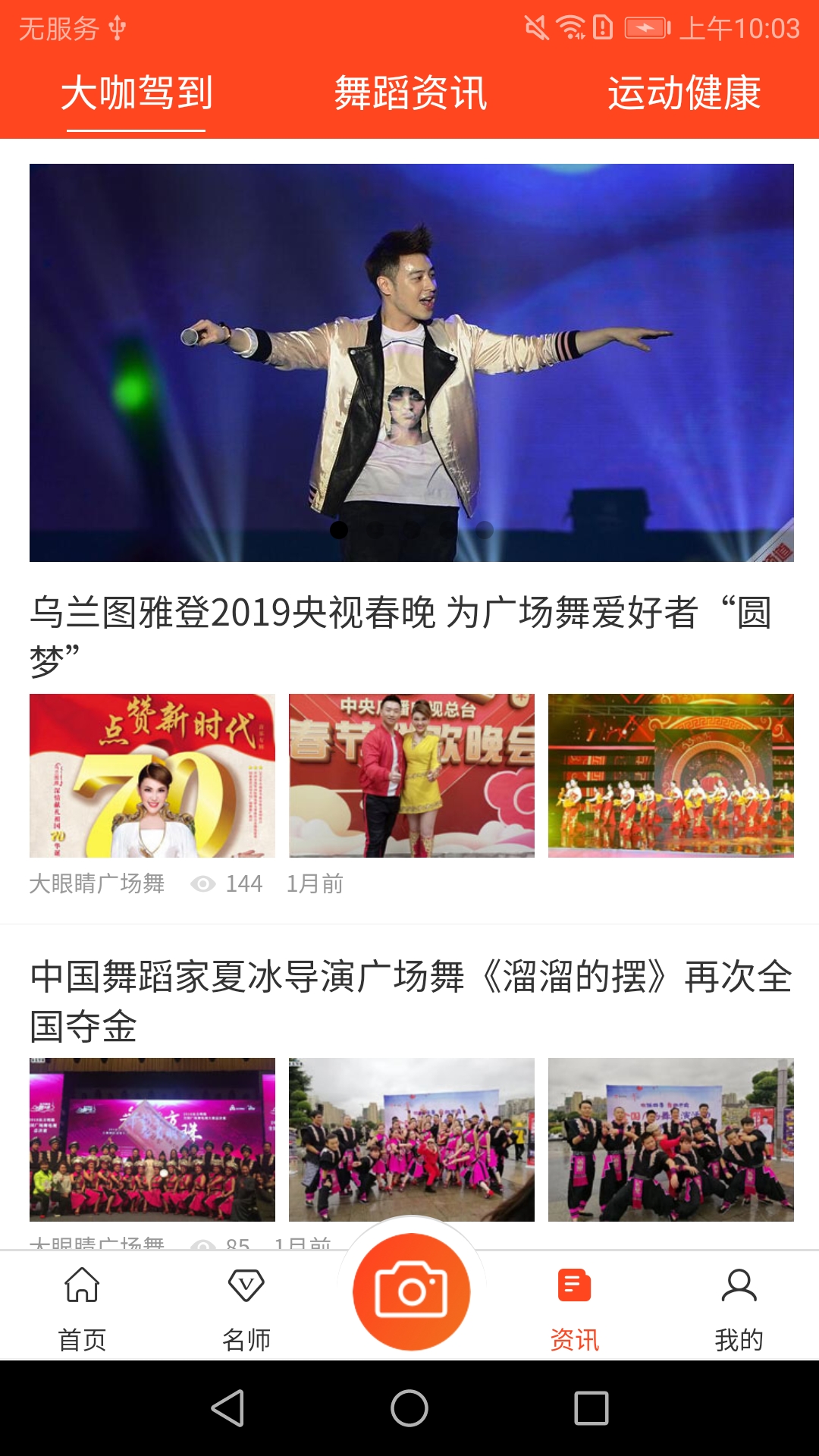Switch to the 大咖驾到 tab

tap(136, 94)
